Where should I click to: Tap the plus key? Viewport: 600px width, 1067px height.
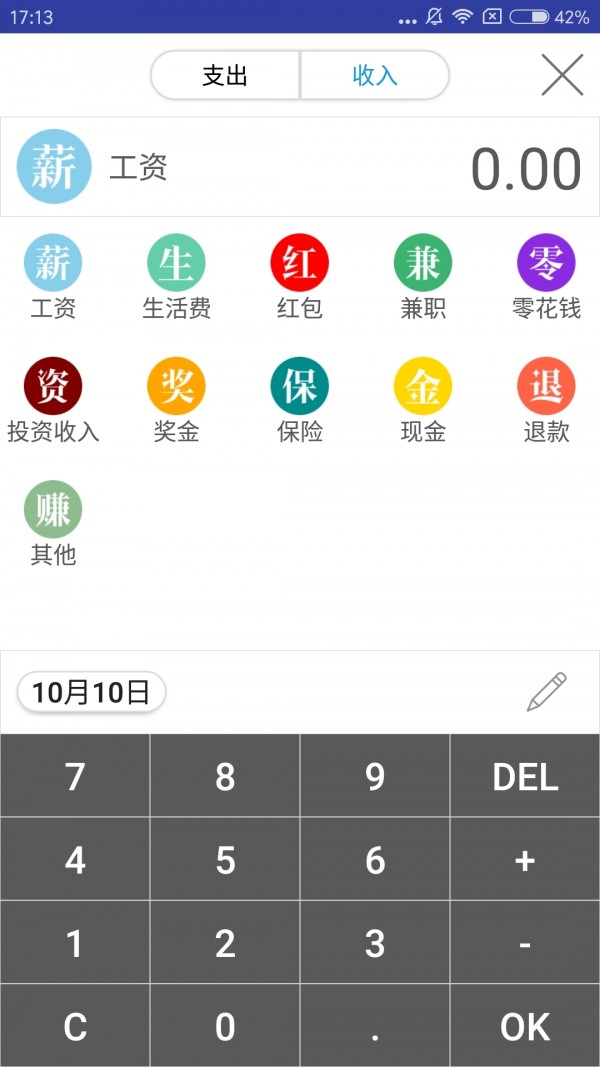click(525, 860)
